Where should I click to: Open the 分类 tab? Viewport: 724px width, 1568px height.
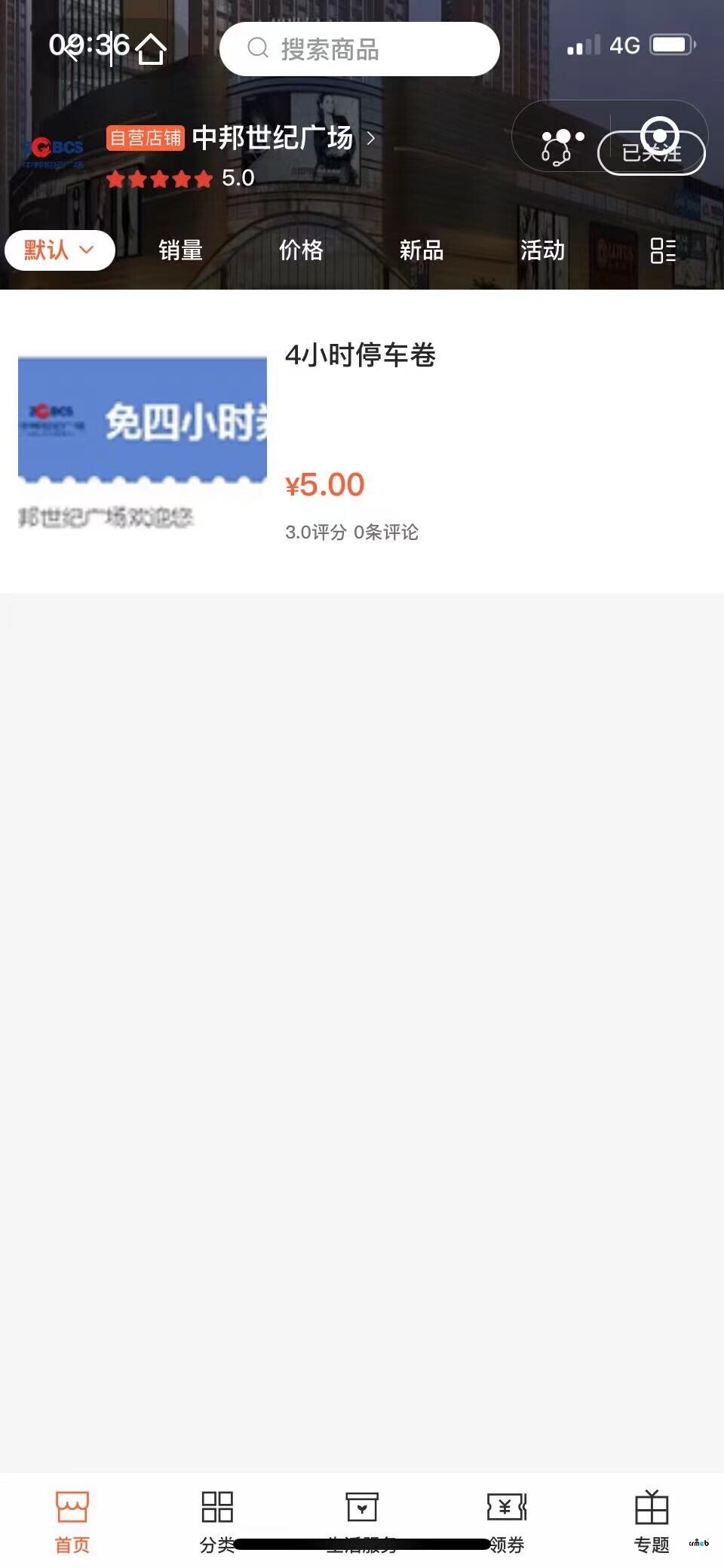[x=217, y=1521]
